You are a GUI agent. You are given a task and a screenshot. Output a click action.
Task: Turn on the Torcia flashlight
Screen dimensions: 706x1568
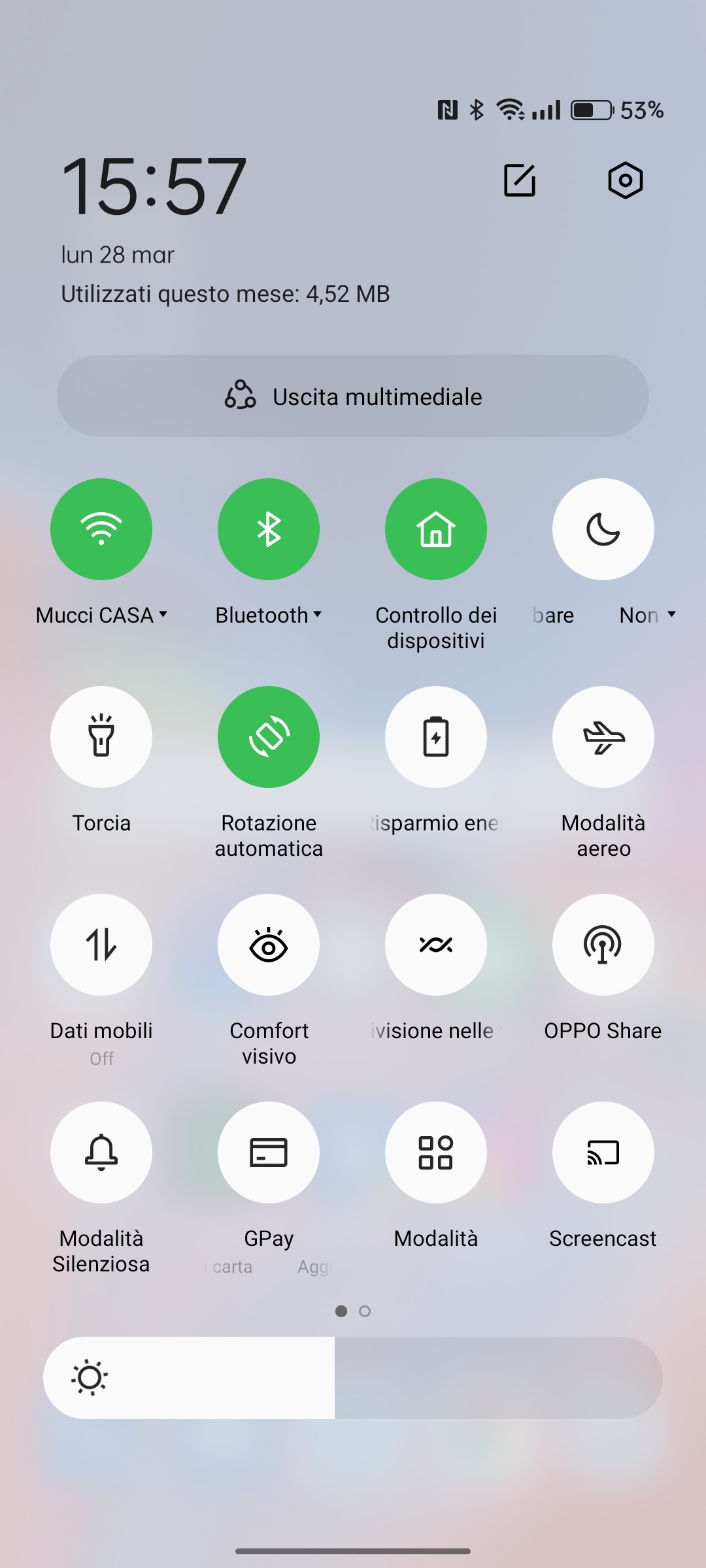click(x=101, y=737)
